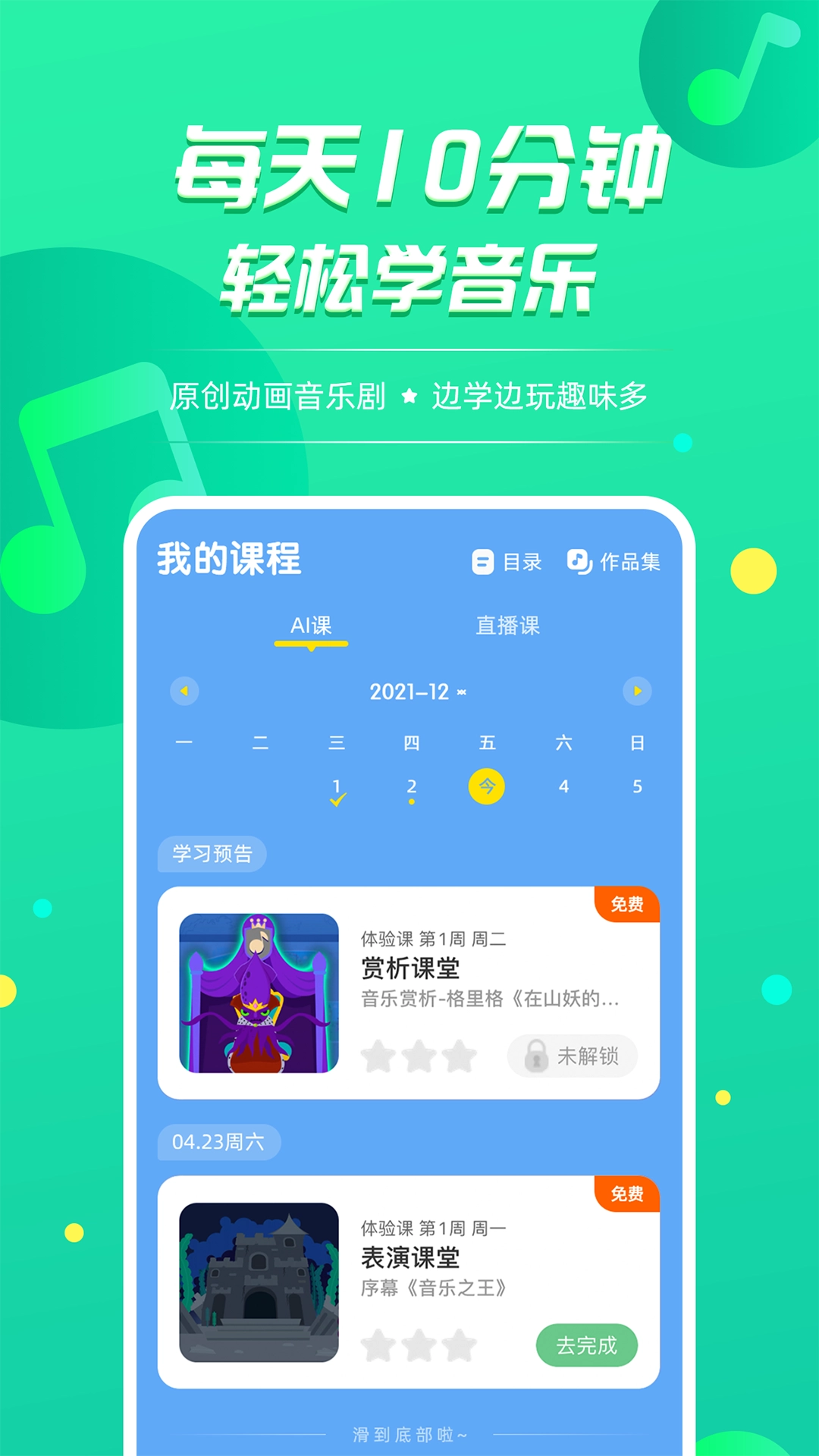Switch to the AI课 tab

point(310,624)
